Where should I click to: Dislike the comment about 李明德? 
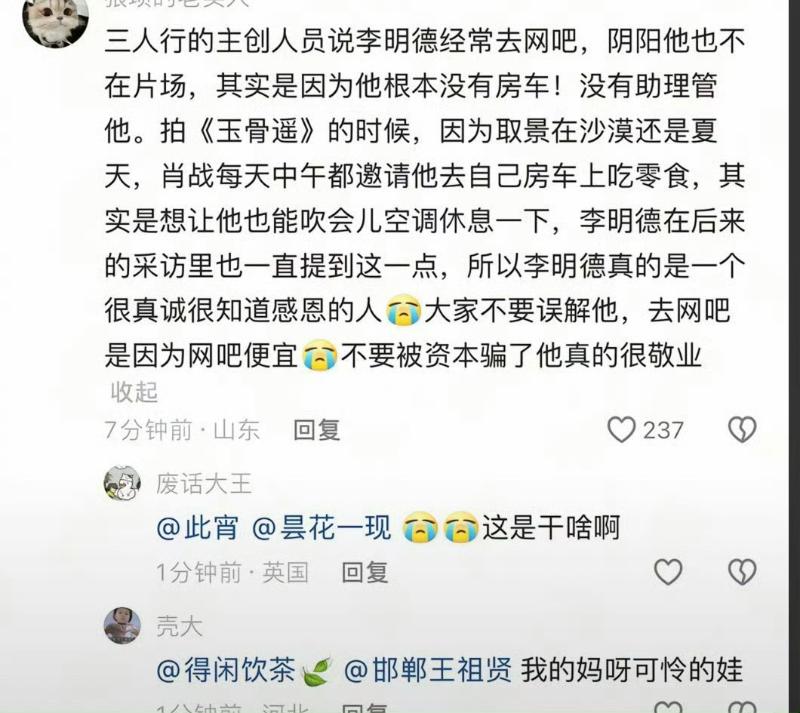coord(741,430)
